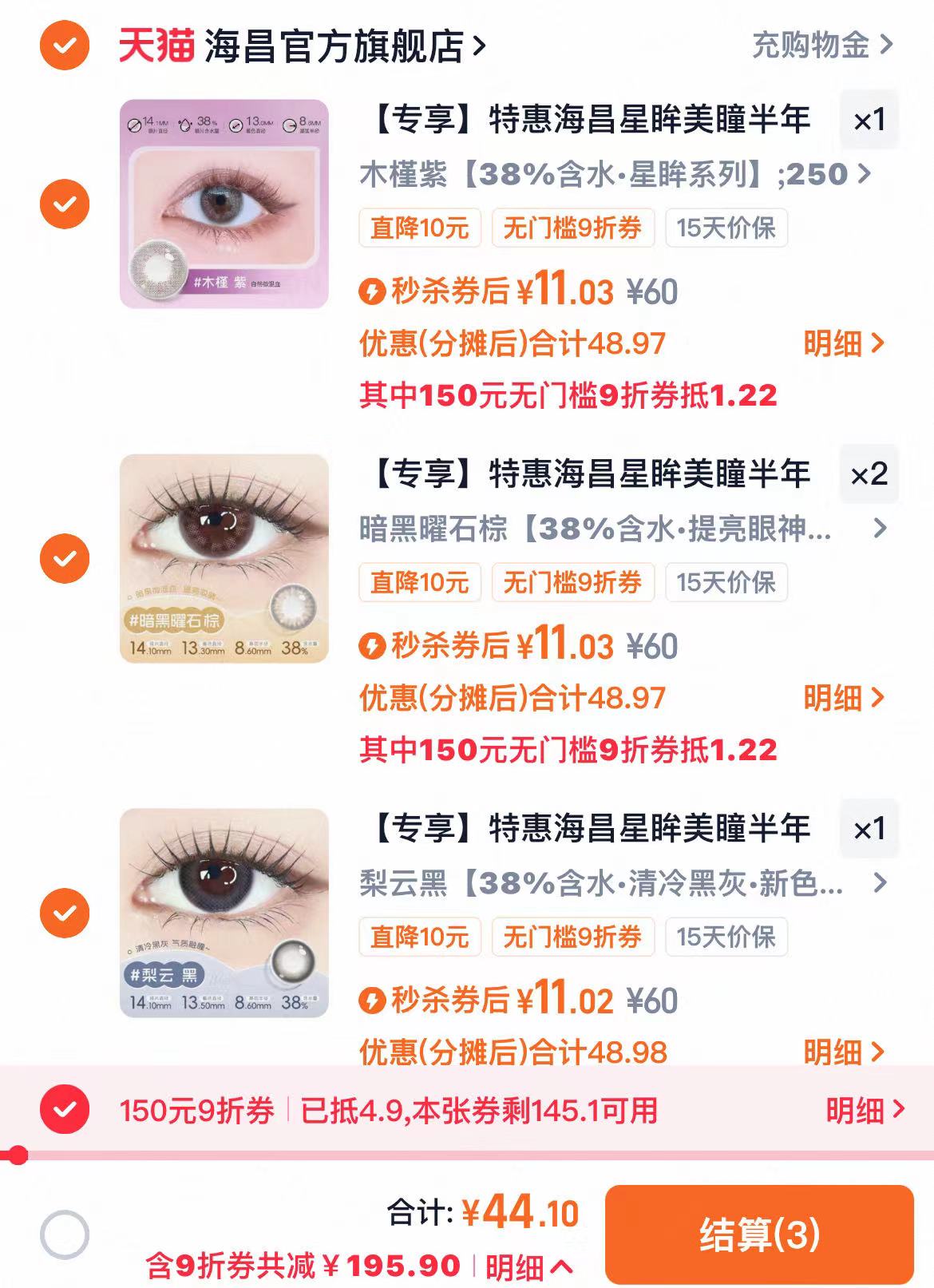The image size is (934, 1288).
Task: Click the 15天价保 tag on 梨云黑 item
Action: point(727,939)
